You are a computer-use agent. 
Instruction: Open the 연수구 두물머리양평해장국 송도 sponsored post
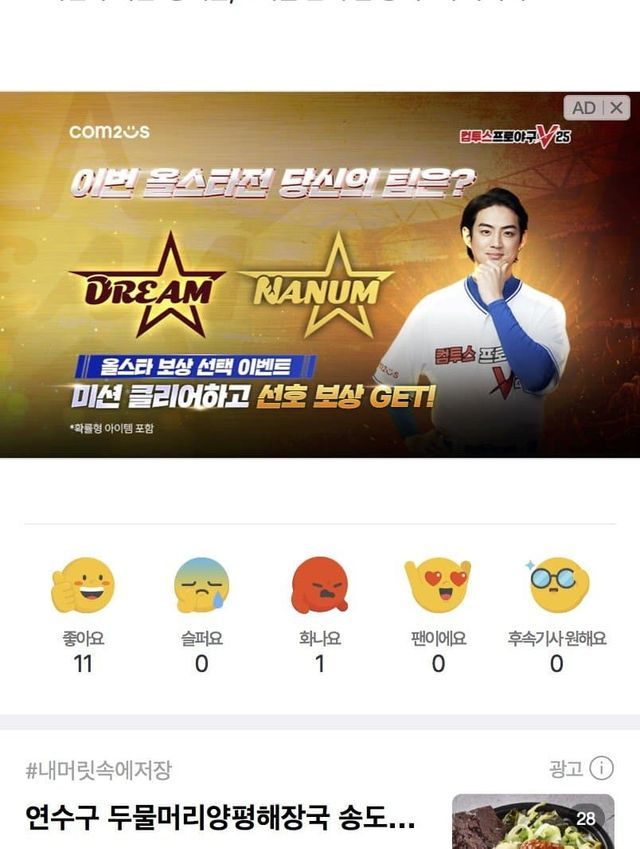click(x=218, y=818)
